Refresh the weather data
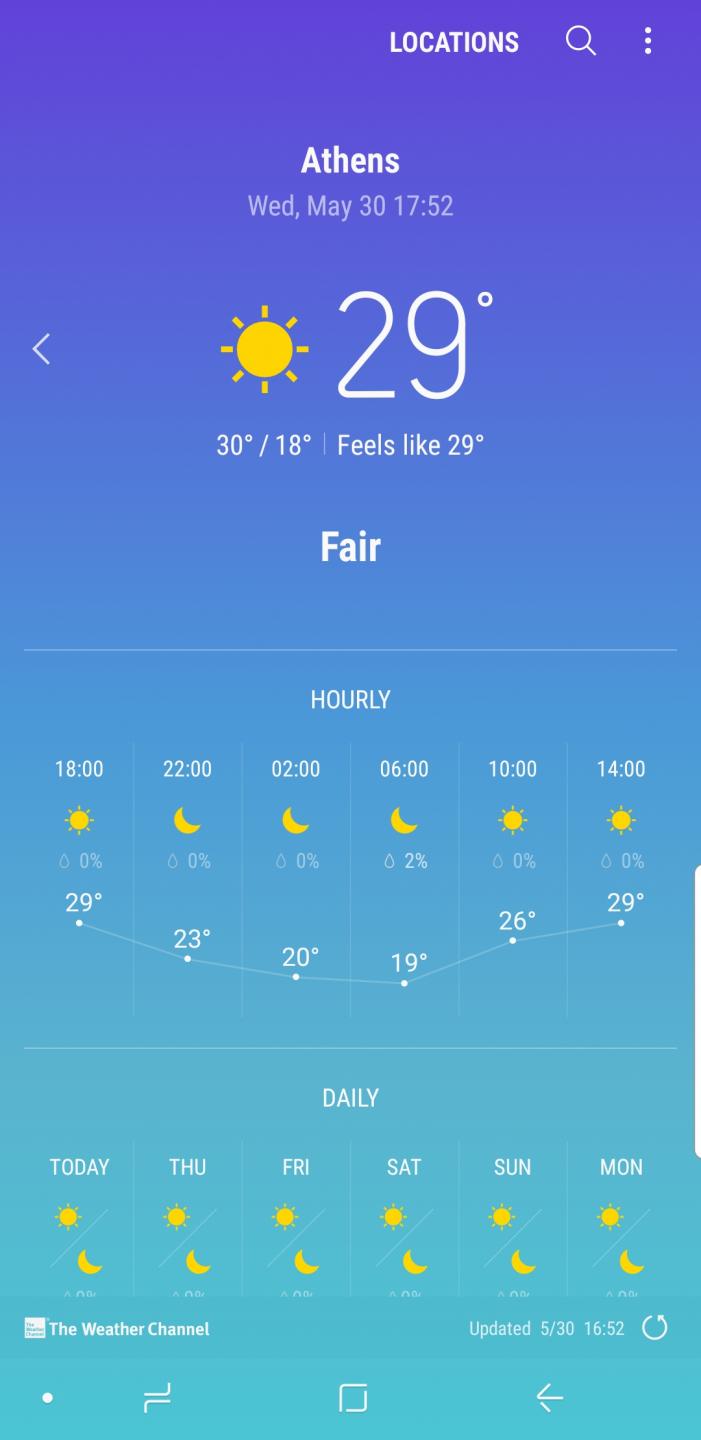701x1440 pixels. pyautogui.click(x=654, y=1328)
